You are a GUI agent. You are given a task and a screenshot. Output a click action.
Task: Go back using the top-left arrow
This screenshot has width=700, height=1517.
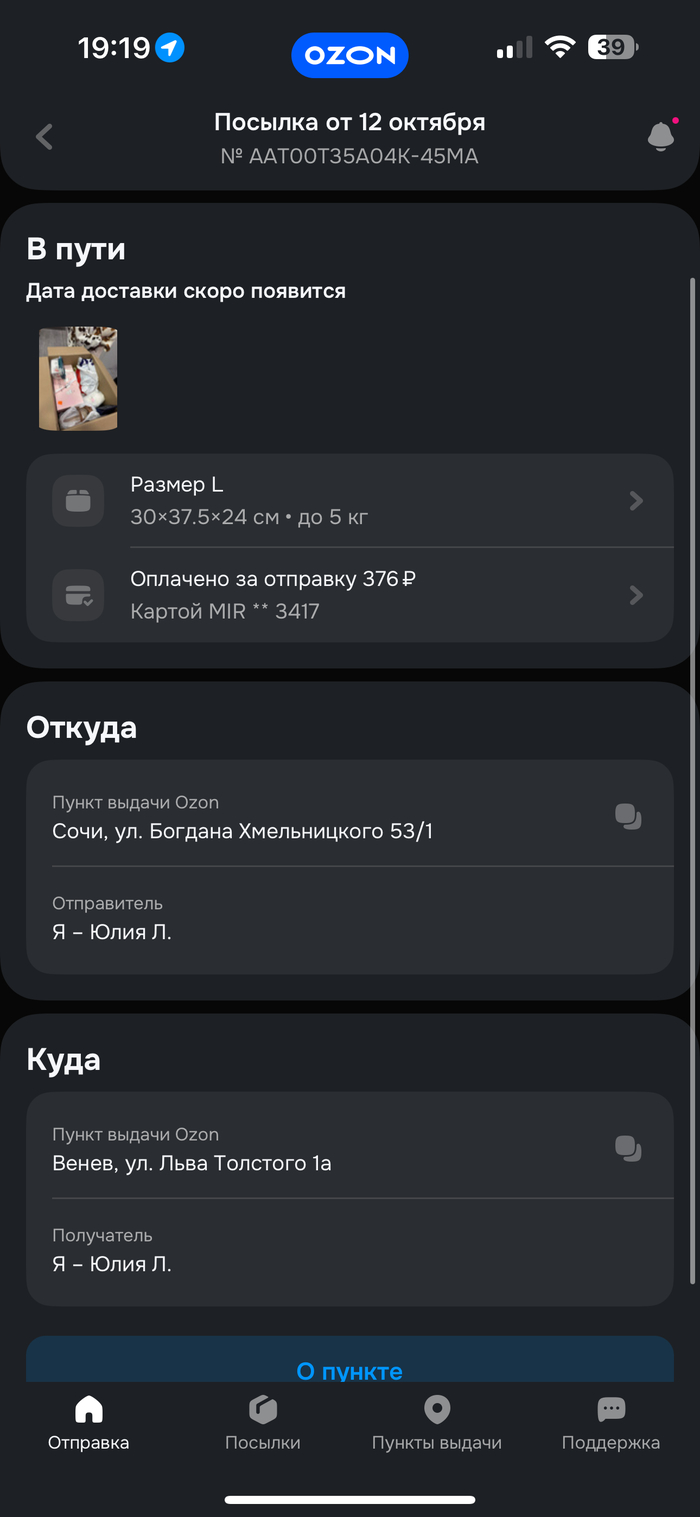pyautogui.click(x=44, y=137)
